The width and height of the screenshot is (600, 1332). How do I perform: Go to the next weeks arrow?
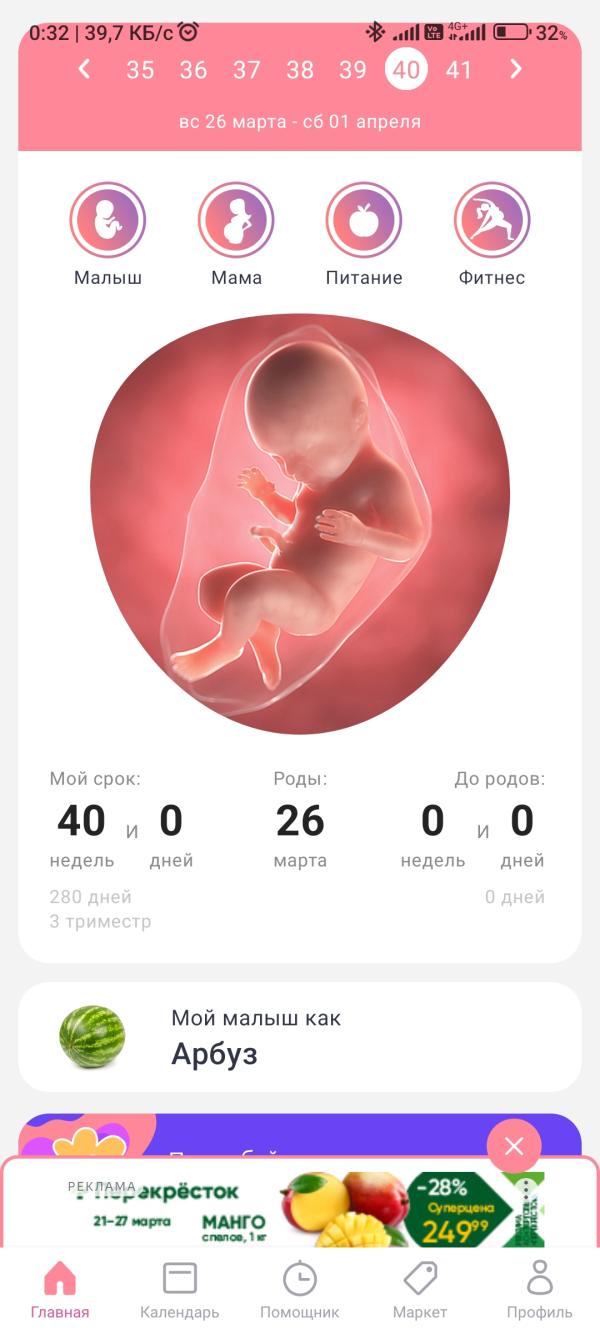(516, 69)
